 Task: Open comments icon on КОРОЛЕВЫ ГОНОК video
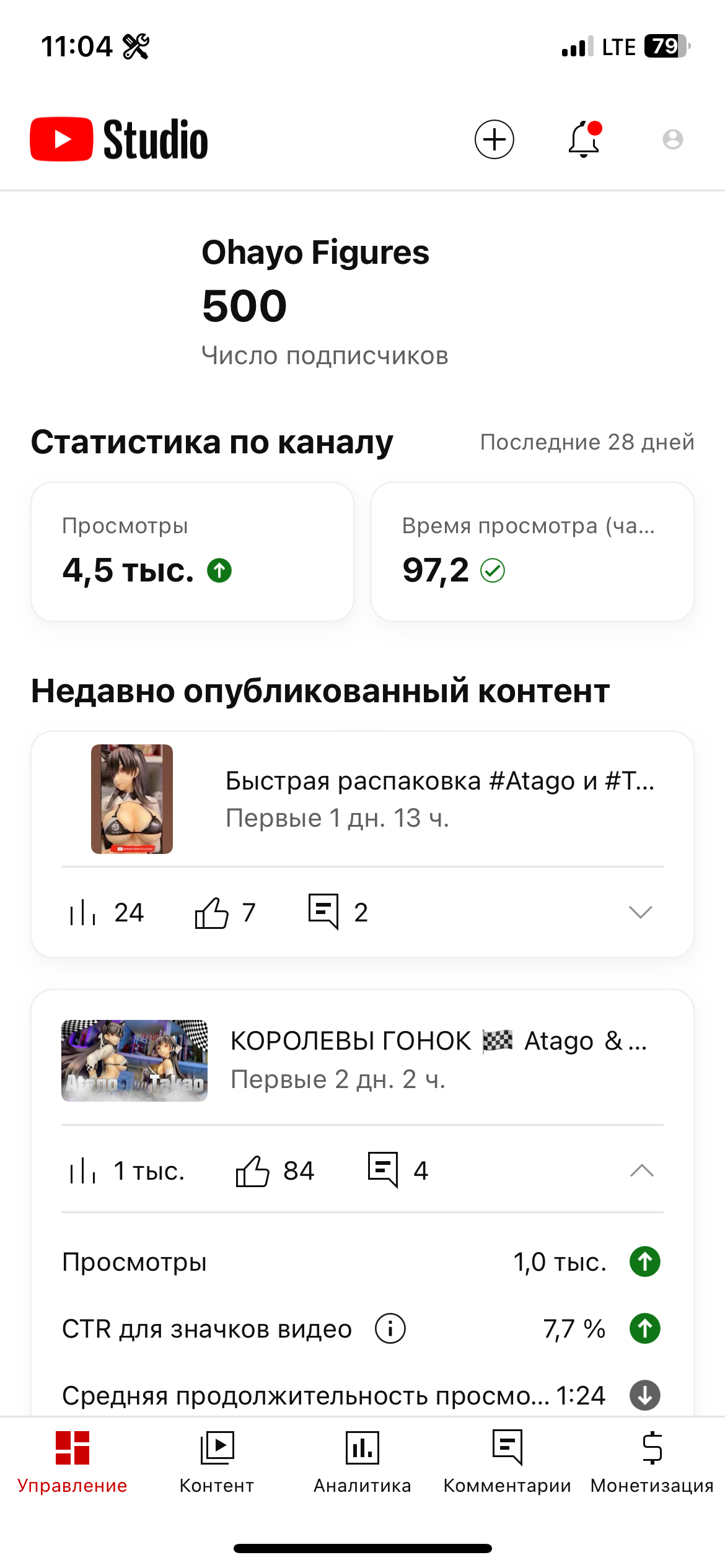[x=383, y=1169]
